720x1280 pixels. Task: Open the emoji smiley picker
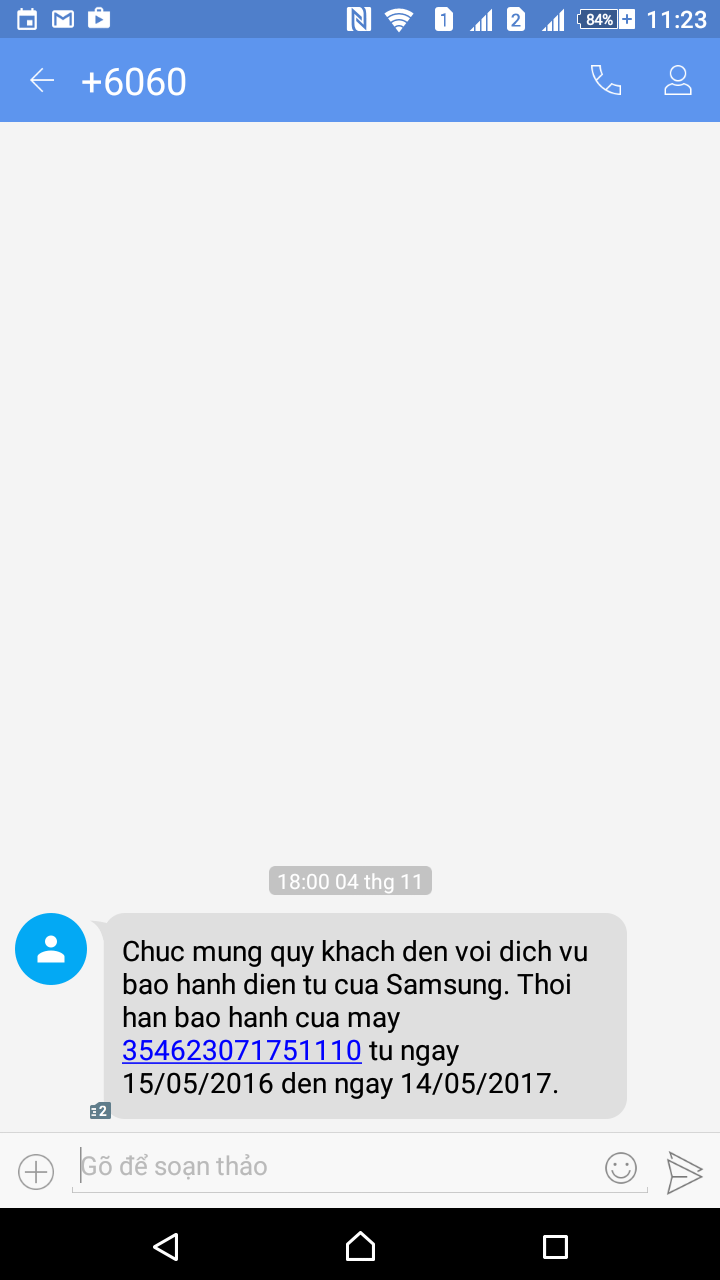(621, 1167)
